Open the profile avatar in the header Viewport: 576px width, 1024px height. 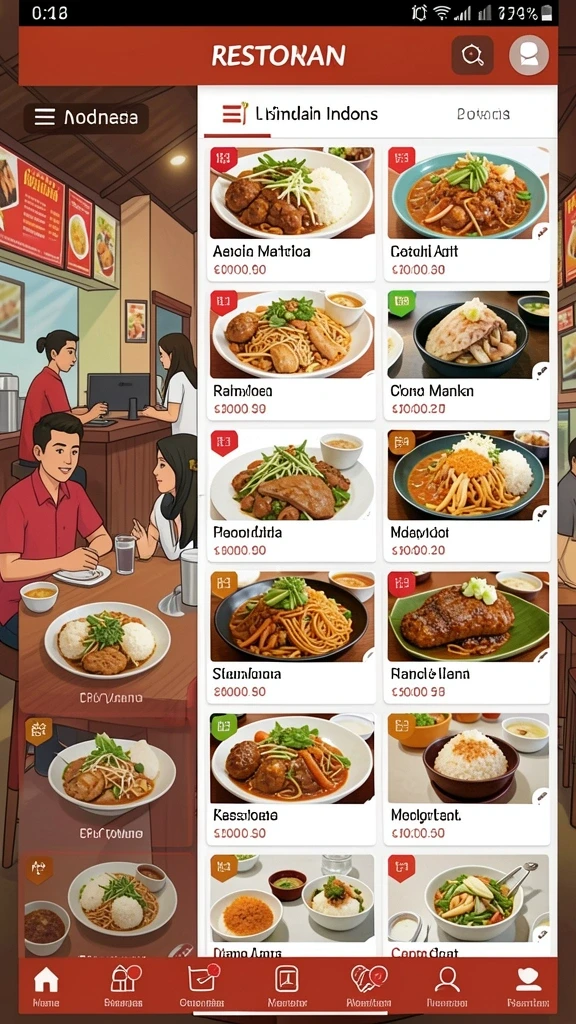click(529, 55)
